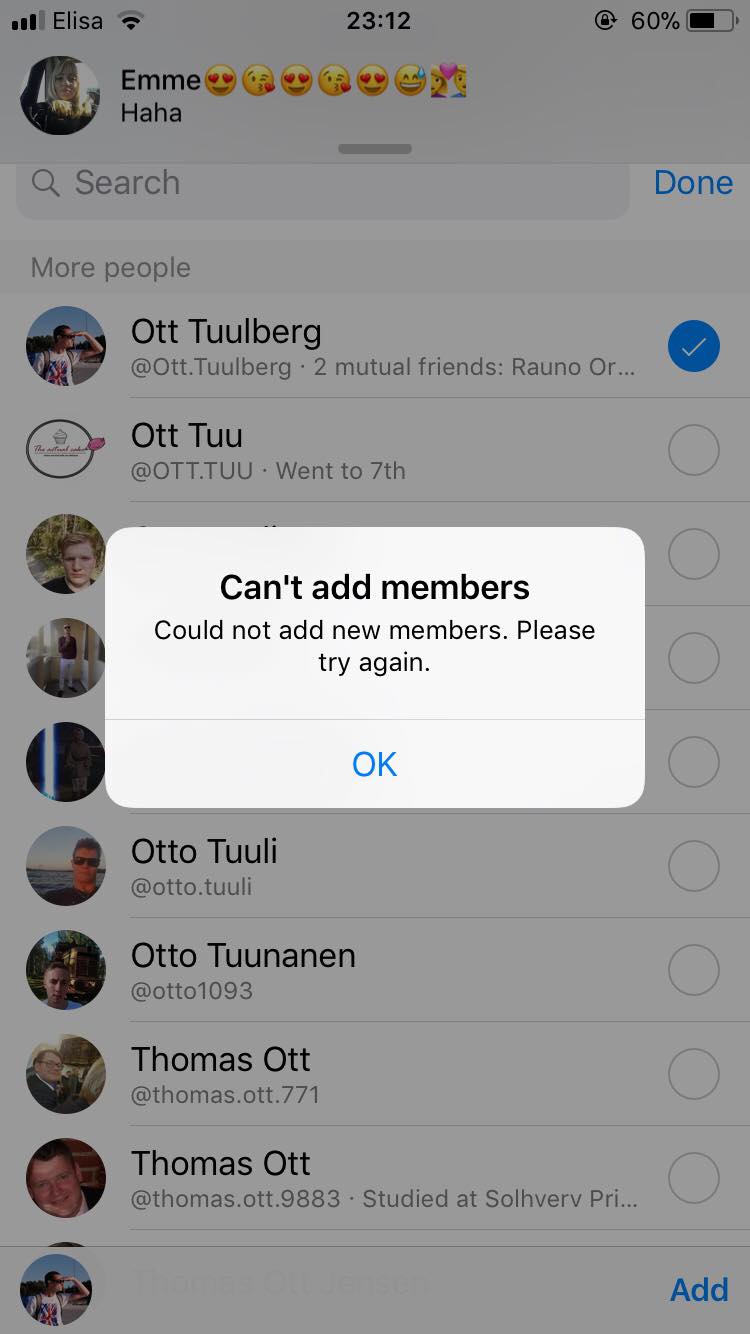The width and height of the screenshot is (750, 1334).
Task: Select Ott Tuu checkbox
Action: 693,450
